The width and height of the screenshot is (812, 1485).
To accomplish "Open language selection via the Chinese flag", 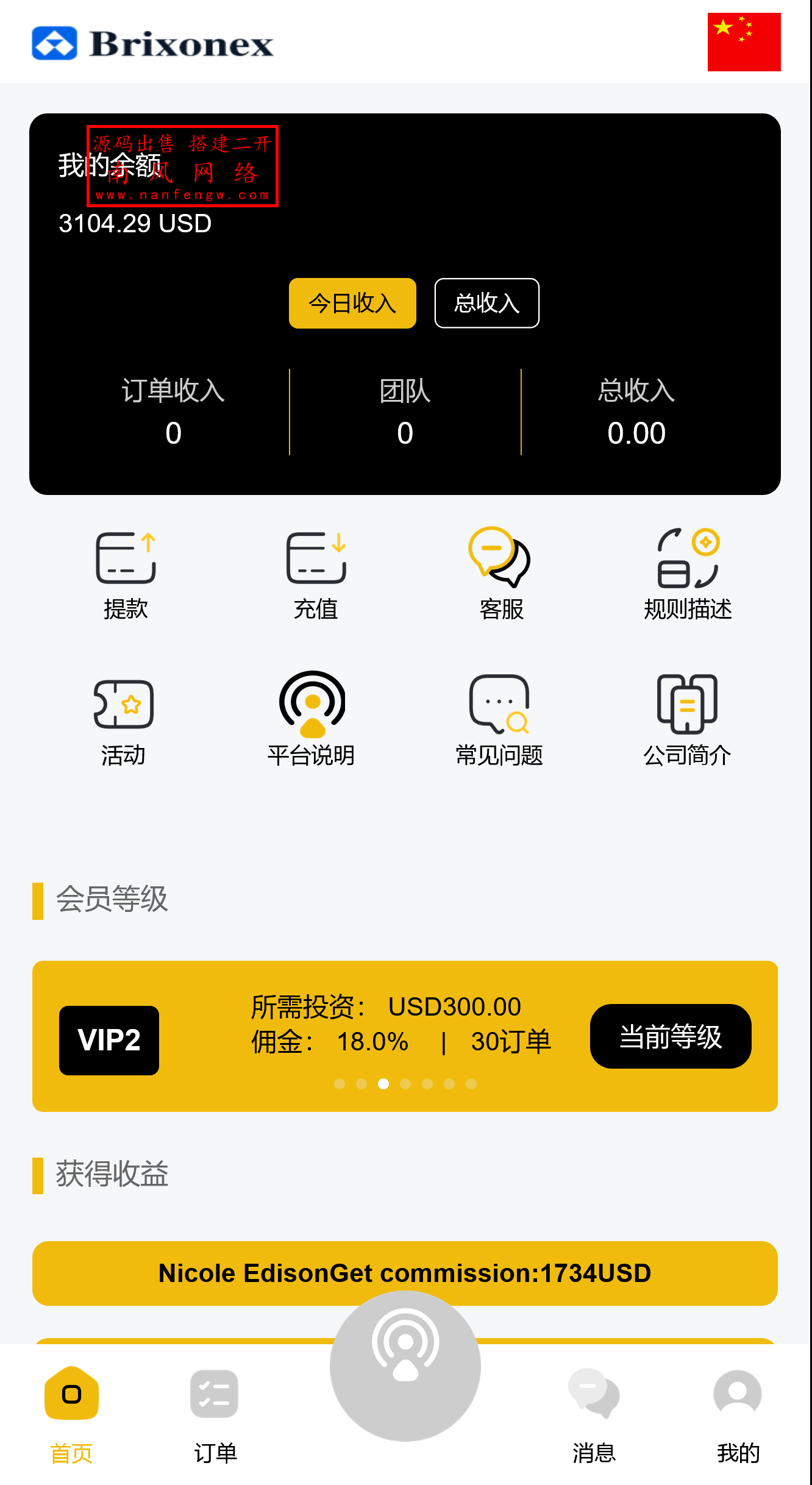I will 744,41.
